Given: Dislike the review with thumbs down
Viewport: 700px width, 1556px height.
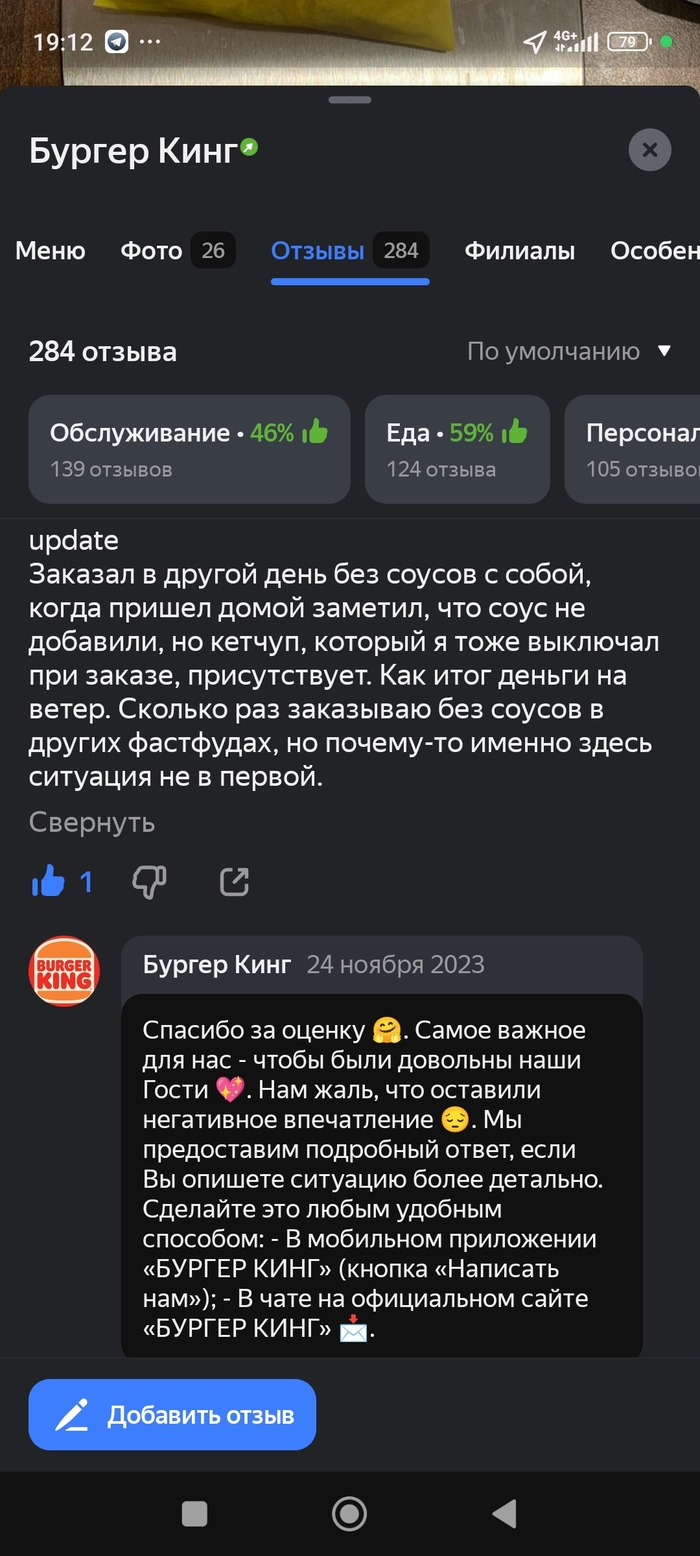Looking at the screenshot, I should [149, 881].
